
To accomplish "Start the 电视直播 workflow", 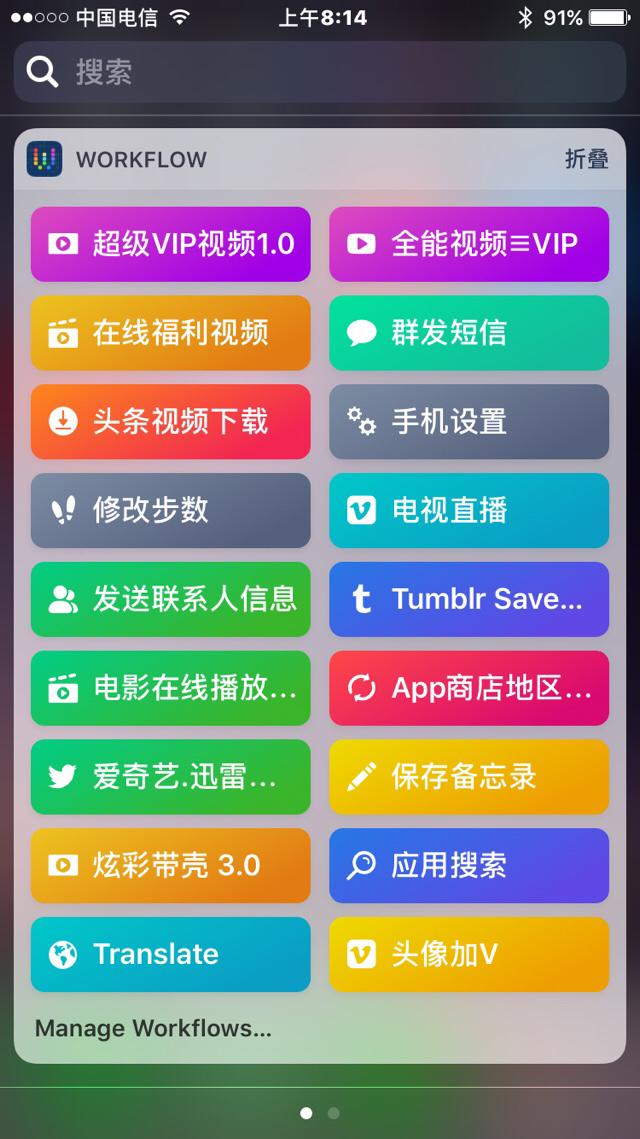I will [x=469, y=510].
